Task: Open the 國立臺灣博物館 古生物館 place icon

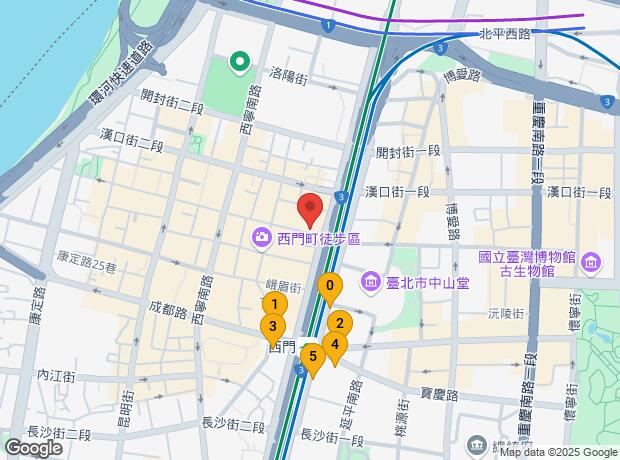Action: click(x=590, y=263)
